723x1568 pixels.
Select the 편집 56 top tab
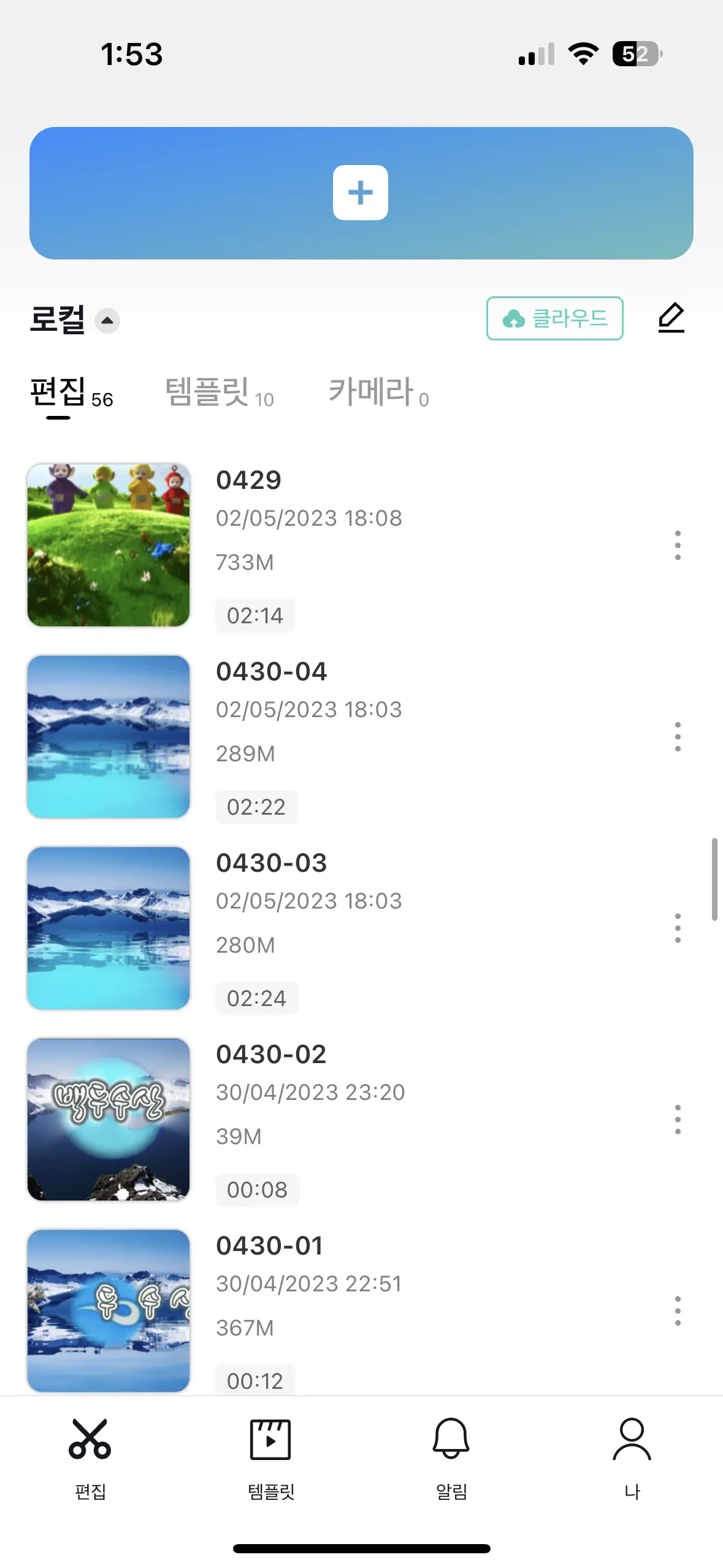coord(71,392)
